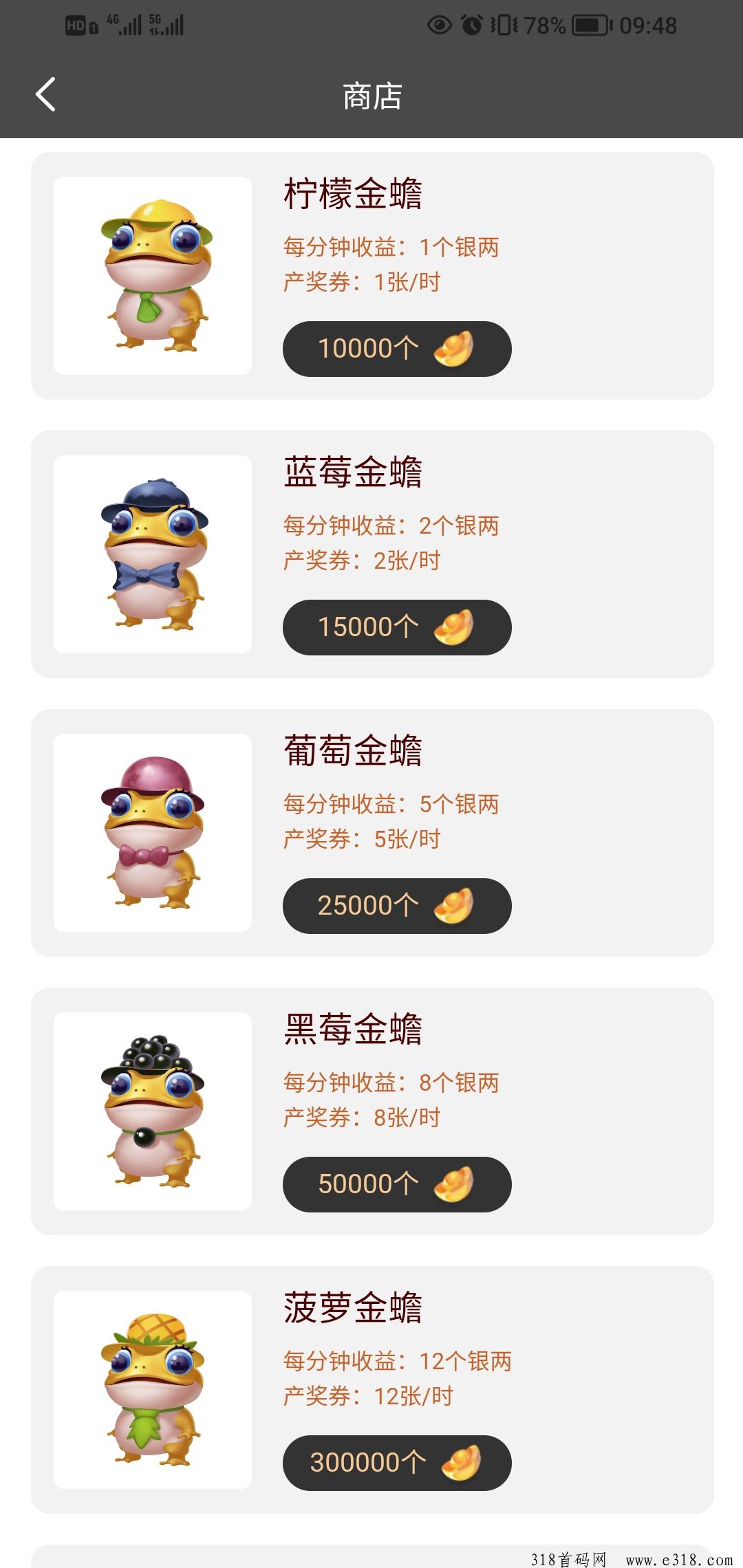Buy 黑莓金蟾 for 50000个

397,1184
